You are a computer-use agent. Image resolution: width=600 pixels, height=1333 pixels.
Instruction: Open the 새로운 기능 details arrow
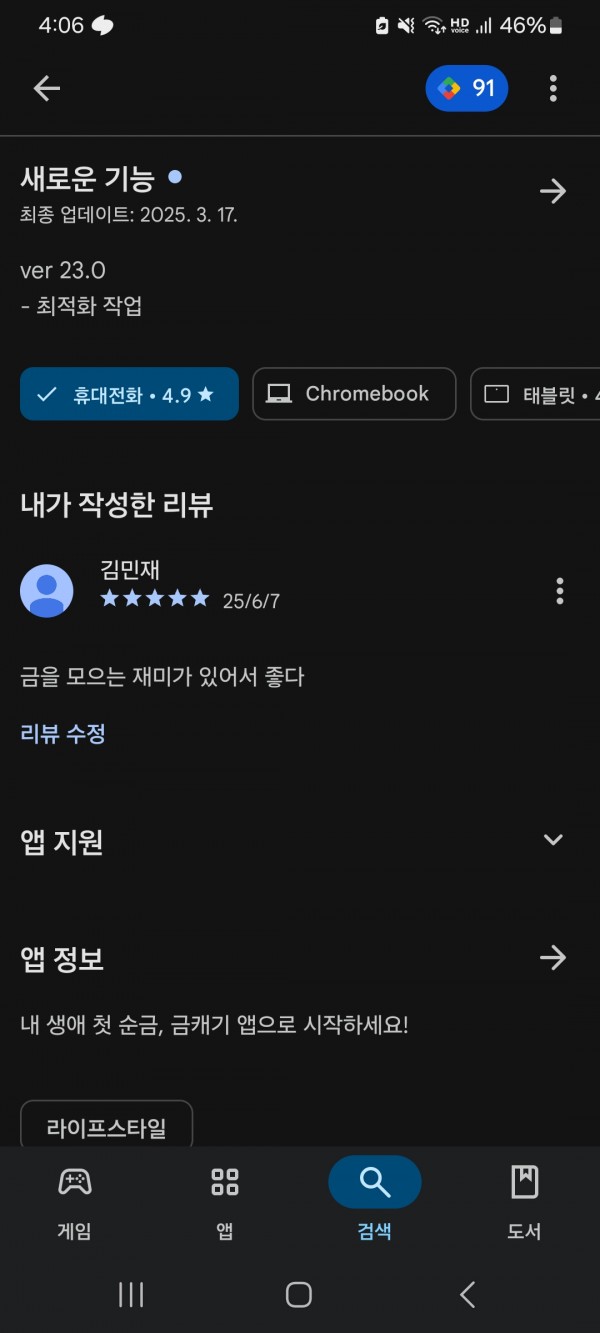553,191
